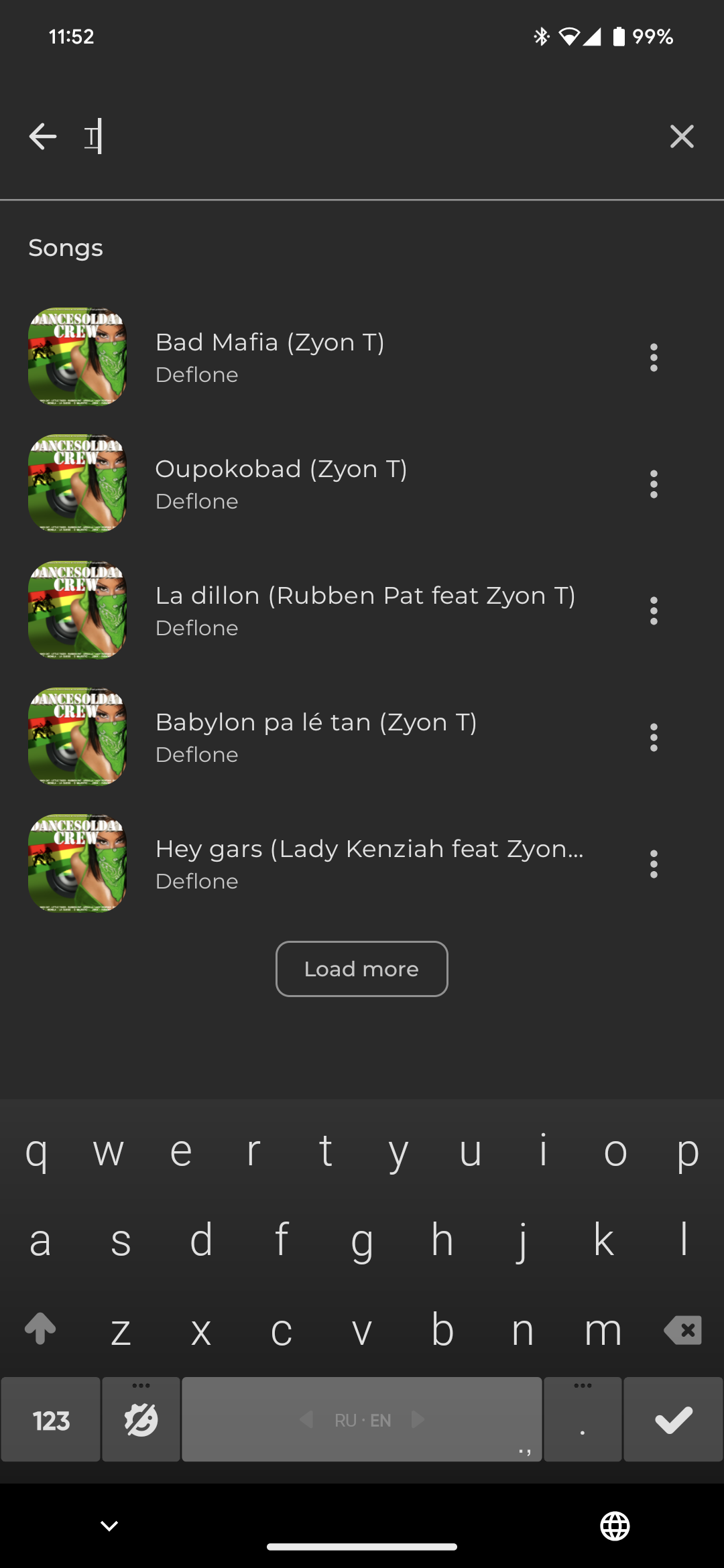724x1568 pixels.
Task: Switch keyboard to the 123 numbers layout
Action: pyautogui.click(x=51, y=1419)
